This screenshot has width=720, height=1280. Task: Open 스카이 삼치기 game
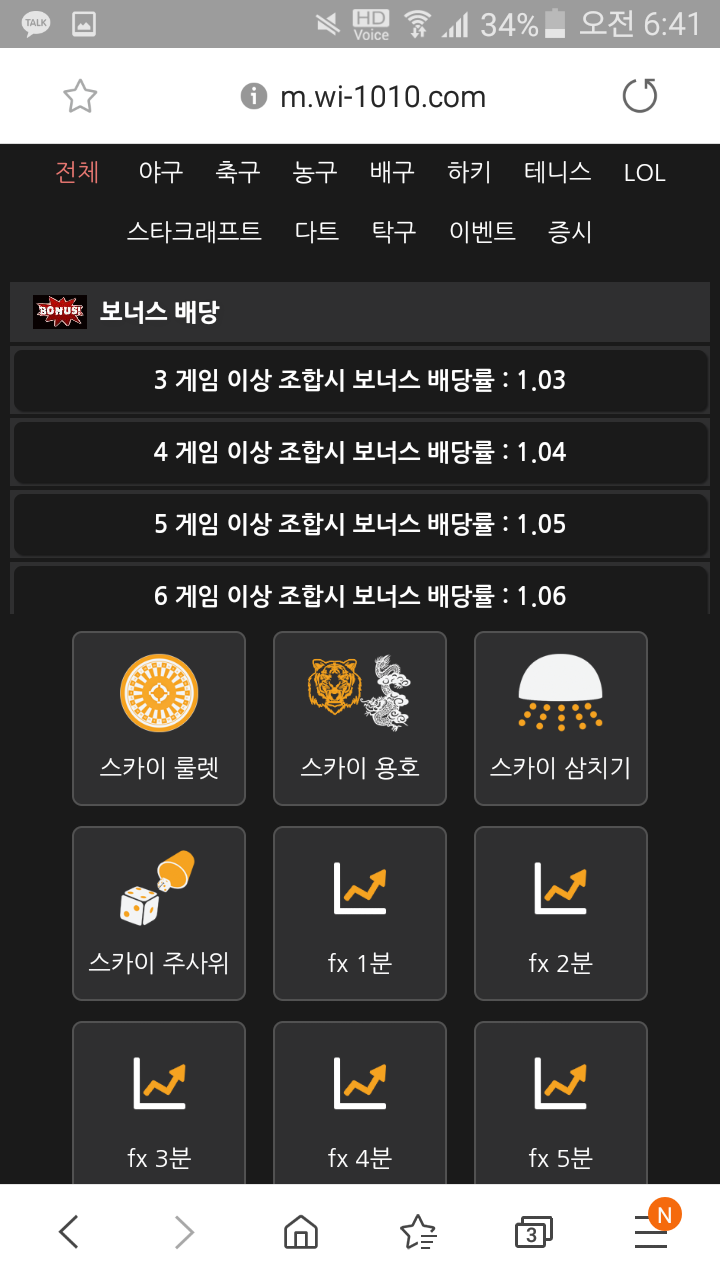click(560, 718)
